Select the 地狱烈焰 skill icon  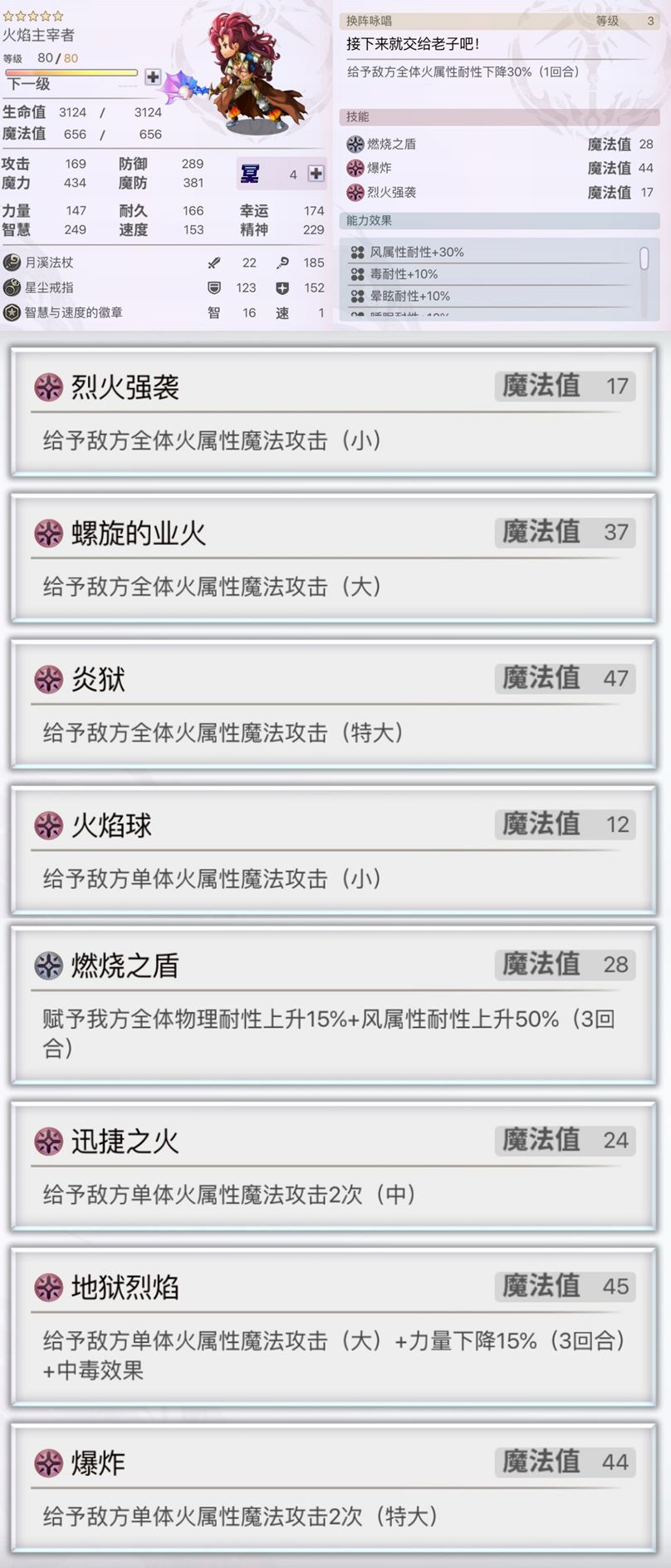(47, 1286)
